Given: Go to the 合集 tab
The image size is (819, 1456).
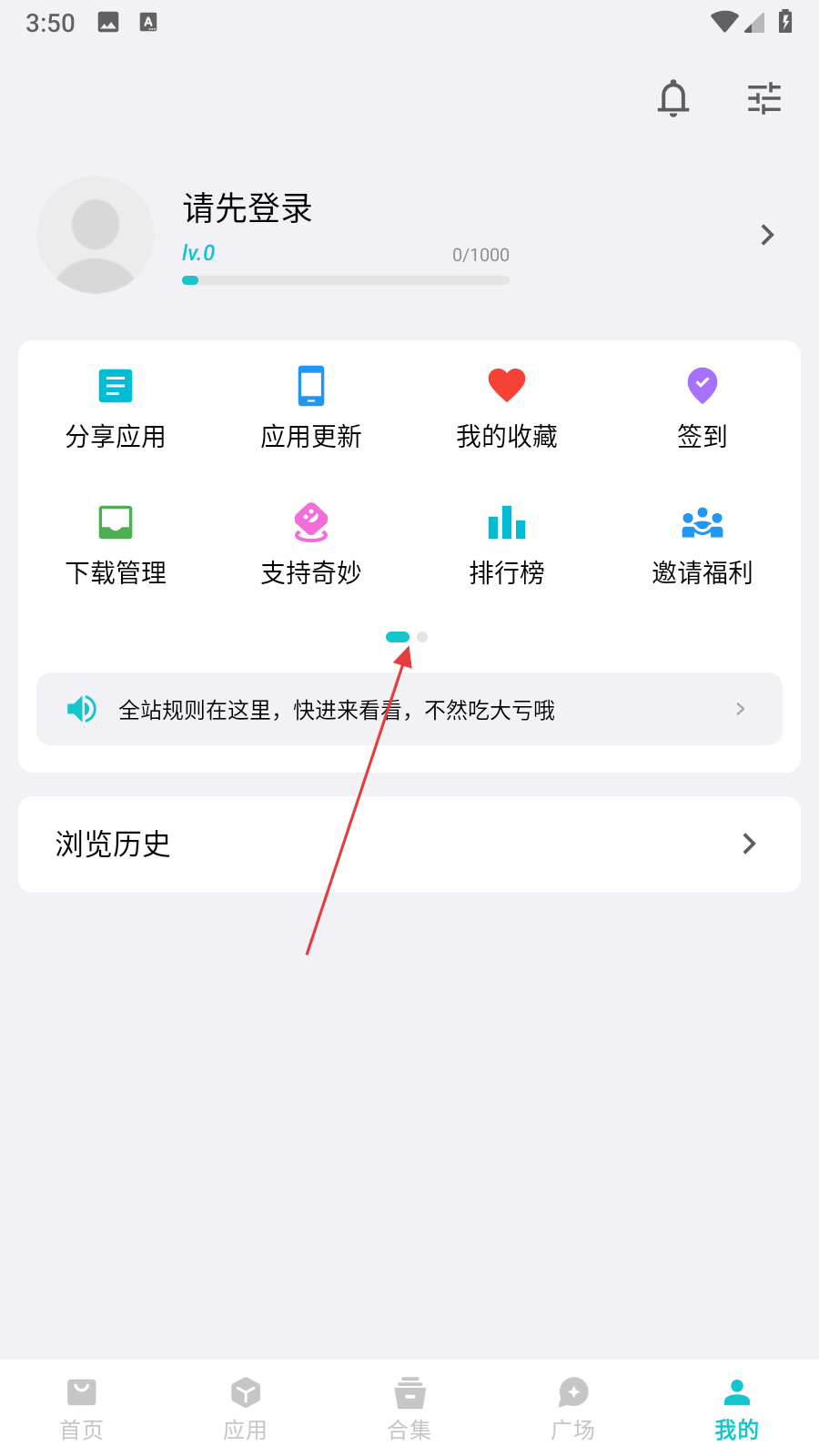Looking at the screenshot, I should 409,1407.
